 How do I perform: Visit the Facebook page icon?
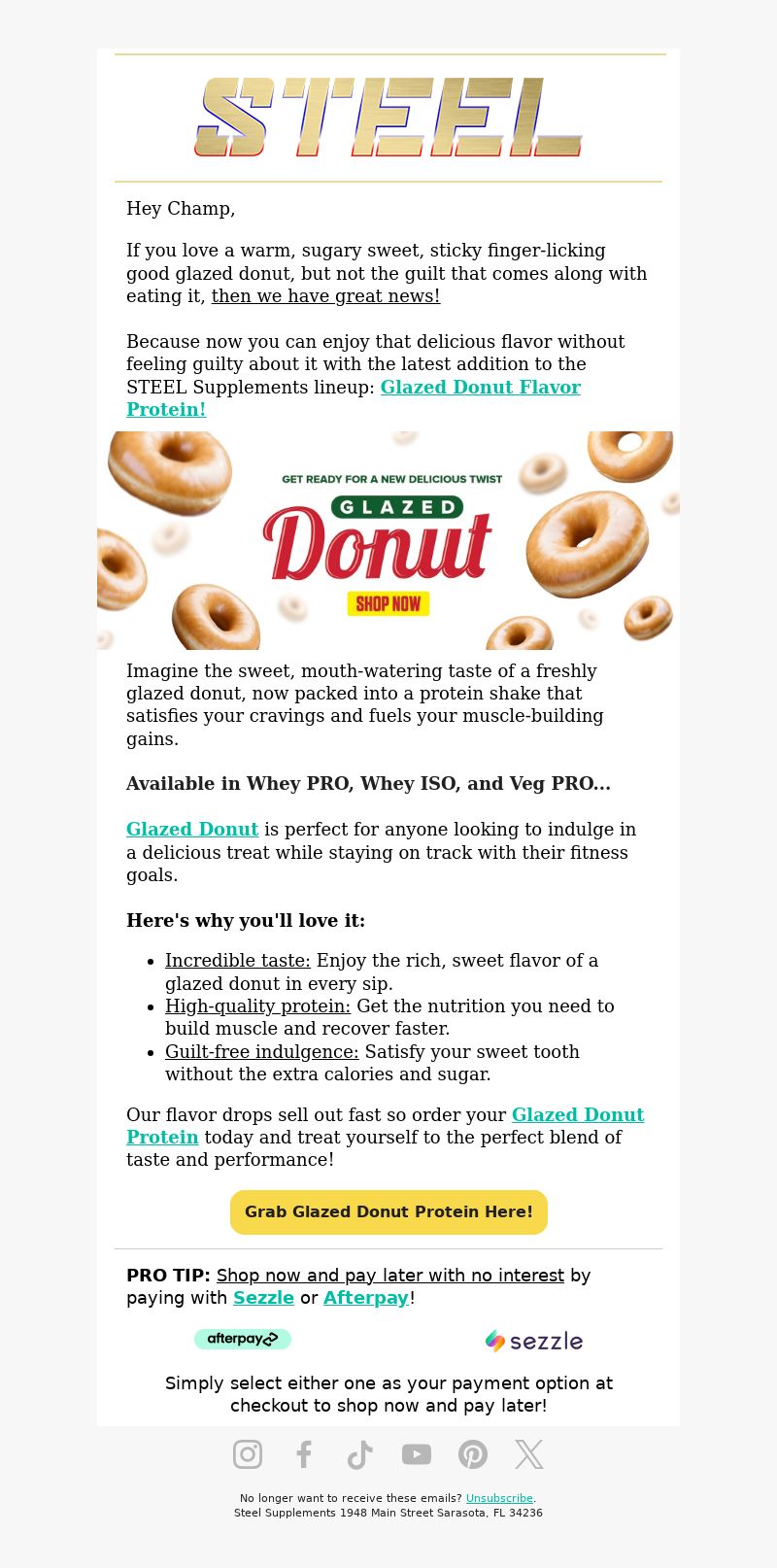(x=304, y=1454)
